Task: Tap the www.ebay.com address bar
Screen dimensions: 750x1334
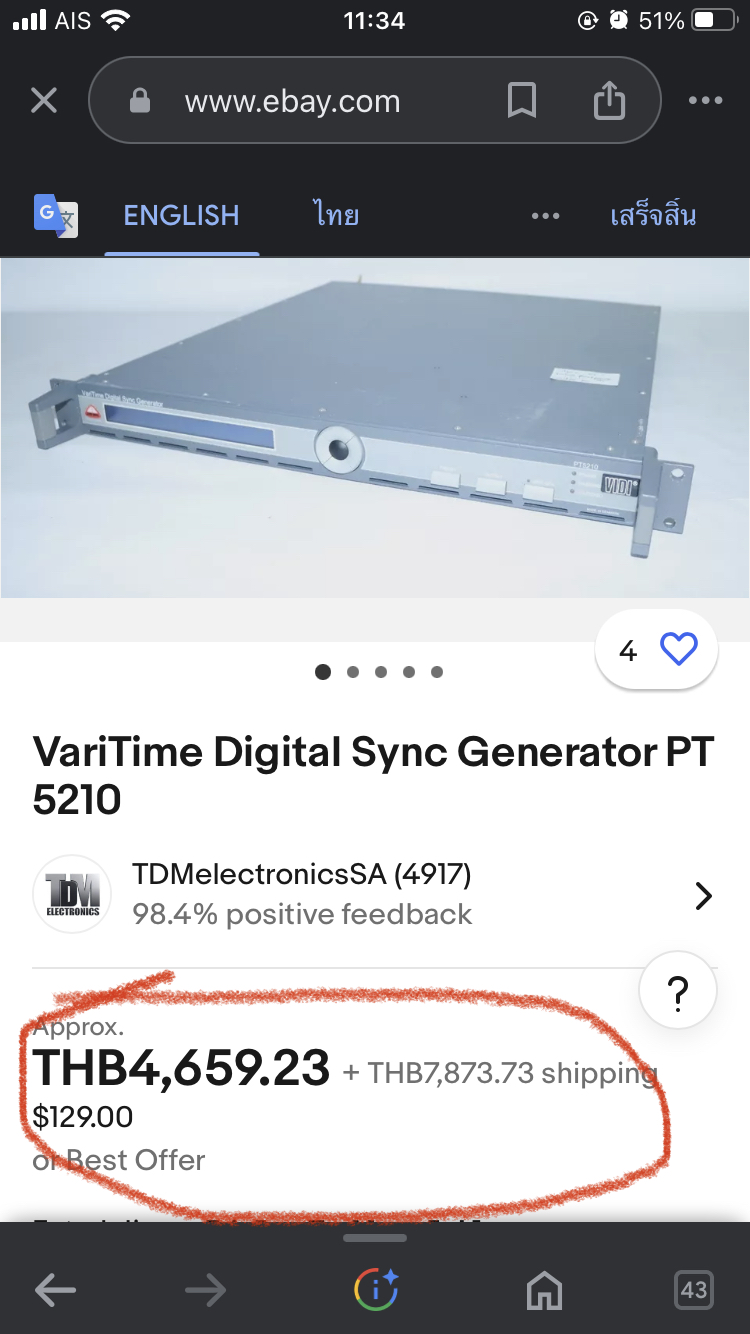Action: 292,101
